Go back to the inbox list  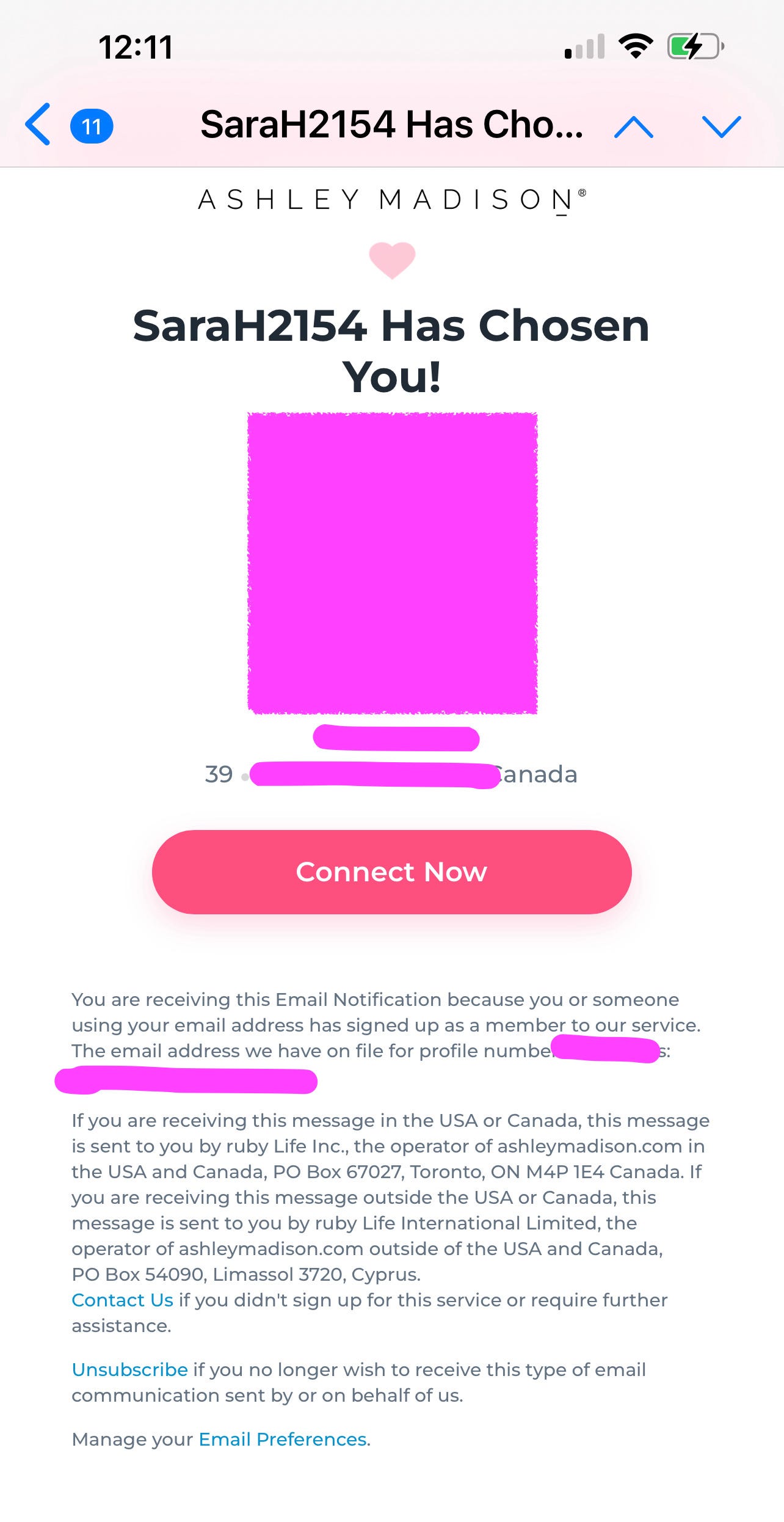pos(38,125)
